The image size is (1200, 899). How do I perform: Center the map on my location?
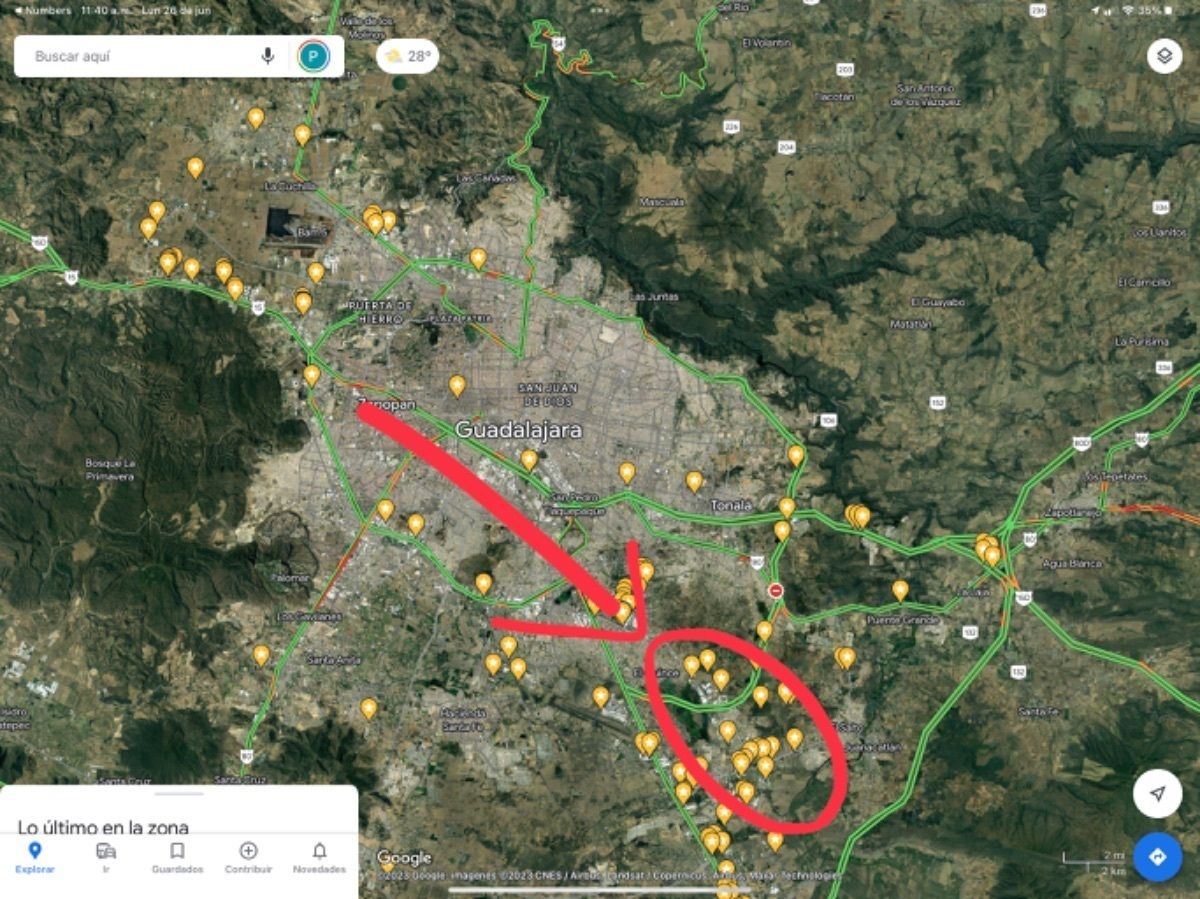tap(1157, 794)
